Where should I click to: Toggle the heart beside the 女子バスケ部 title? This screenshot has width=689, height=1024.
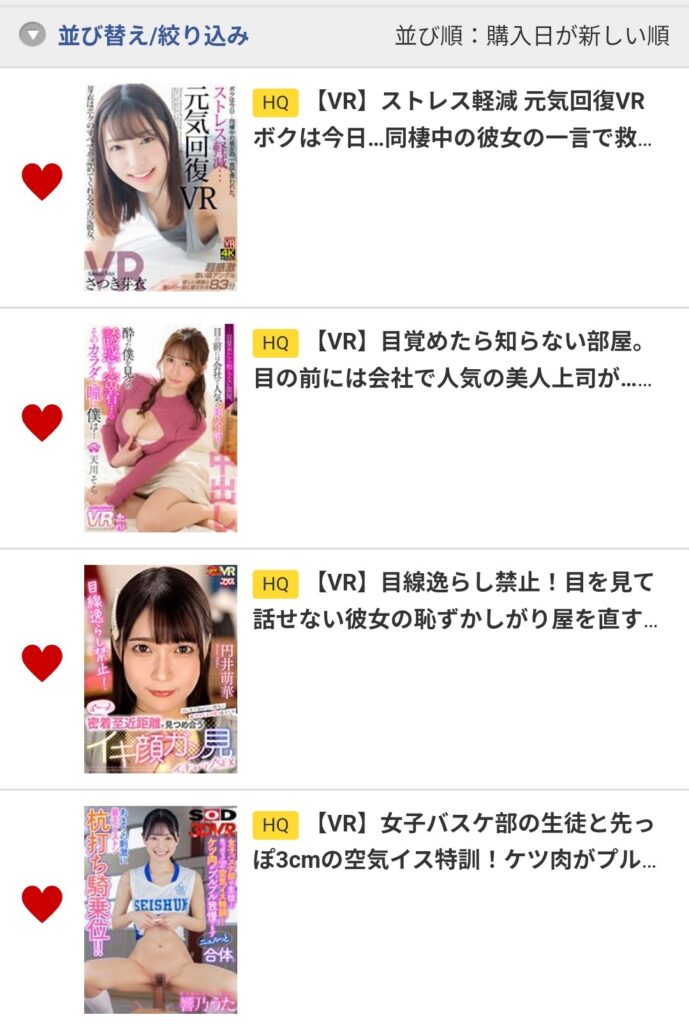pos(42,904)
